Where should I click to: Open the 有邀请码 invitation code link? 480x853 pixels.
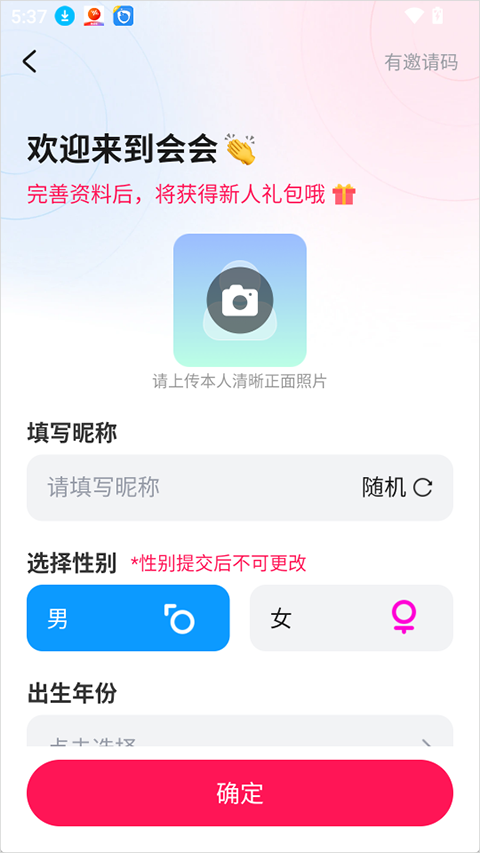click(x=421, y=62)
